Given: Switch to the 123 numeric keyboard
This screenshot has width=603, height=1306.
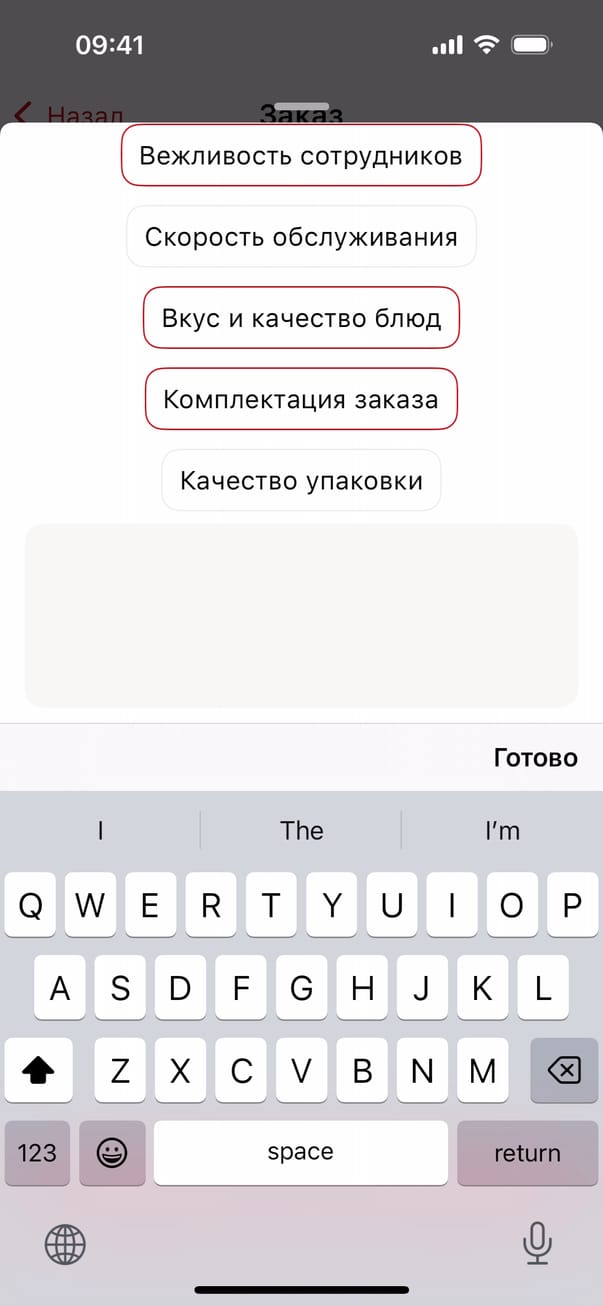Looking at the screenshot, I should (37, 1153).
